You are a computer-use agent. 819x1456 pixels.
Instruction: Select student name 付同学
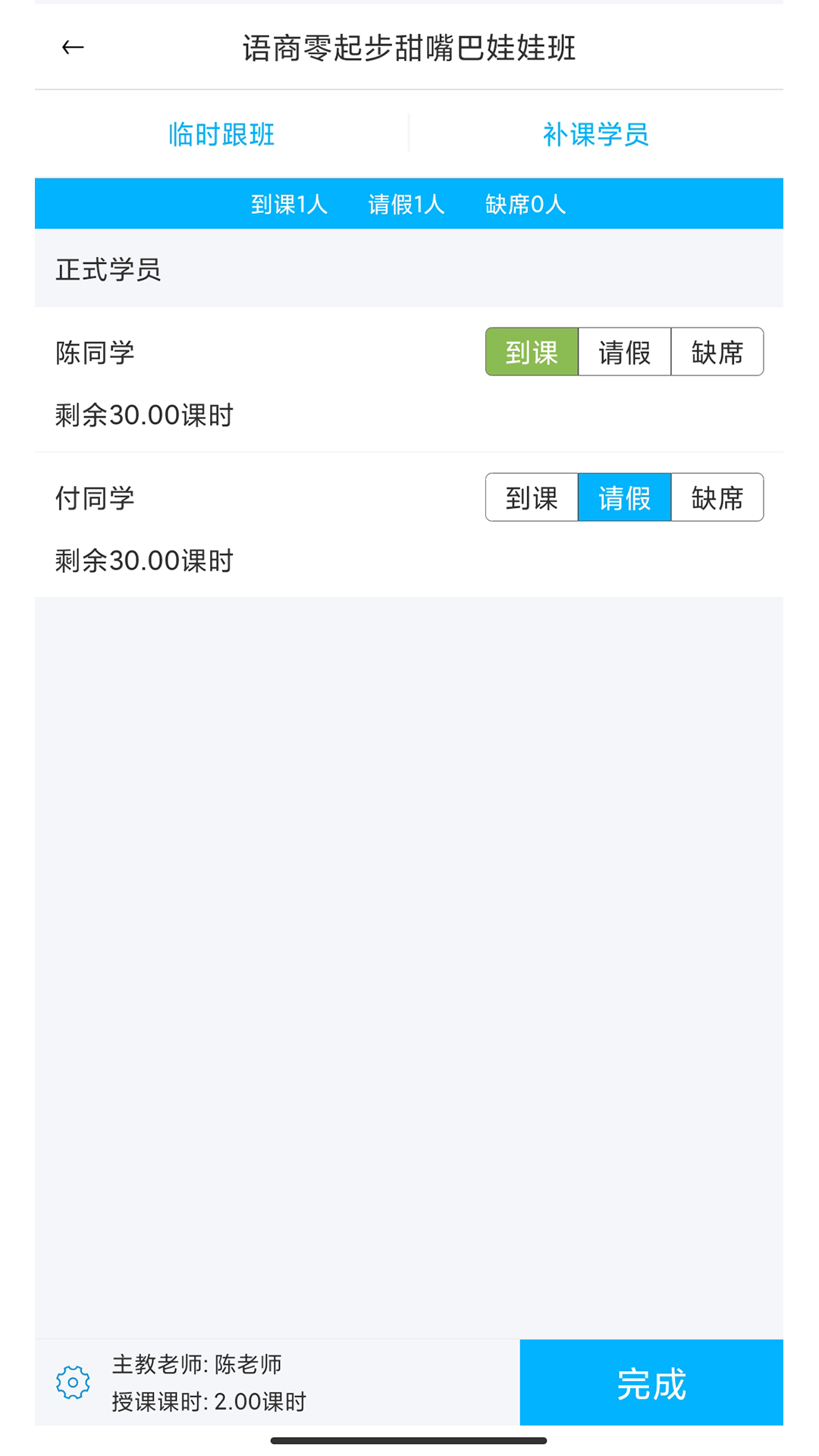tap(95, 497)
